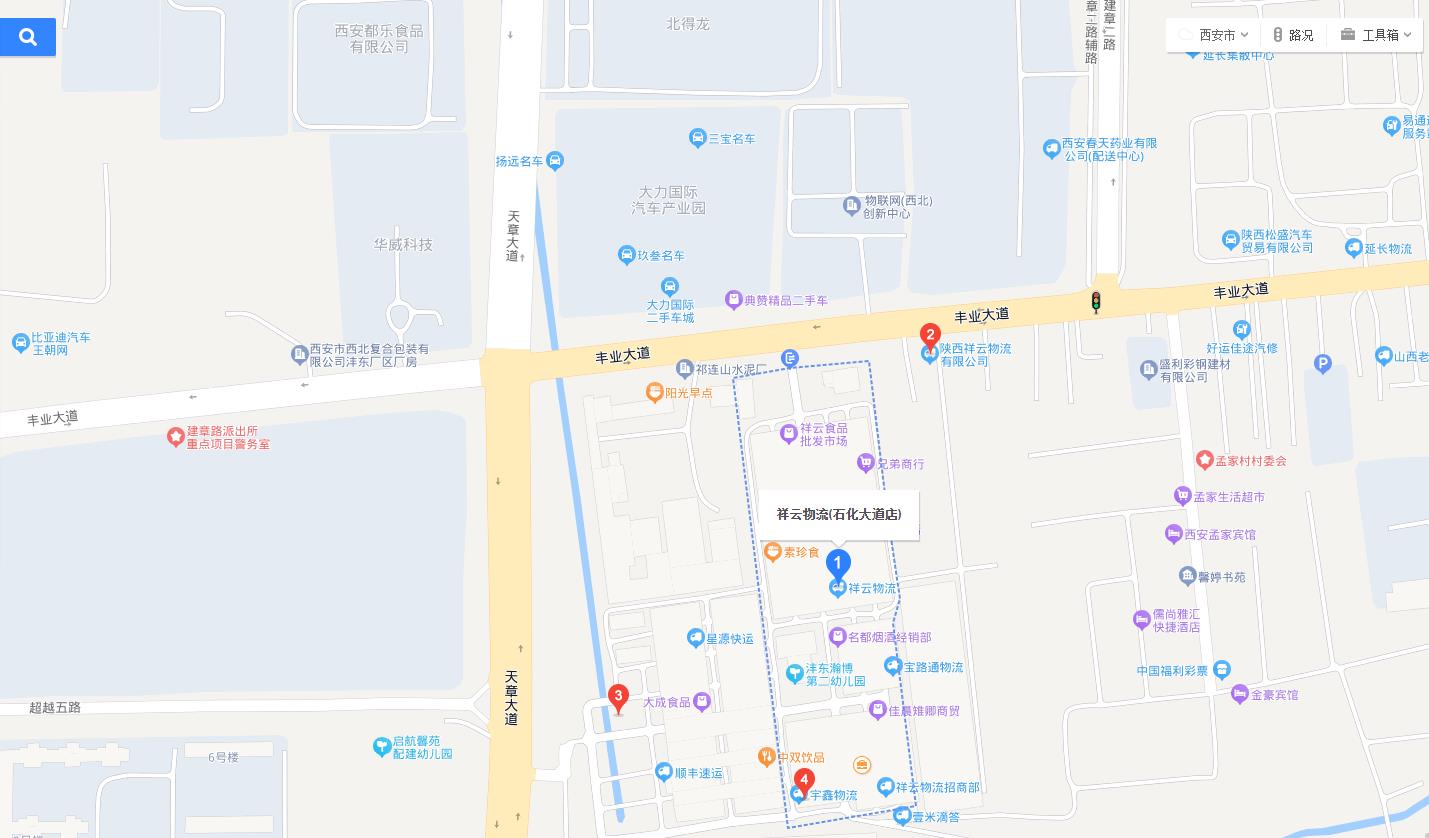
Task: Tap the 大力国际汽车产业园 label
Action: pos(668,200)
